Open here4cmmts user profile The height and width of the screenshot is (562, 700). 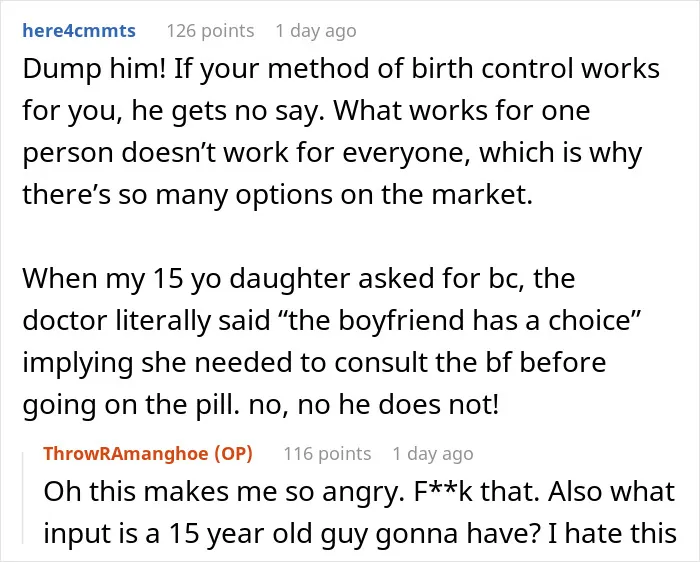click(x=79, y=31)
